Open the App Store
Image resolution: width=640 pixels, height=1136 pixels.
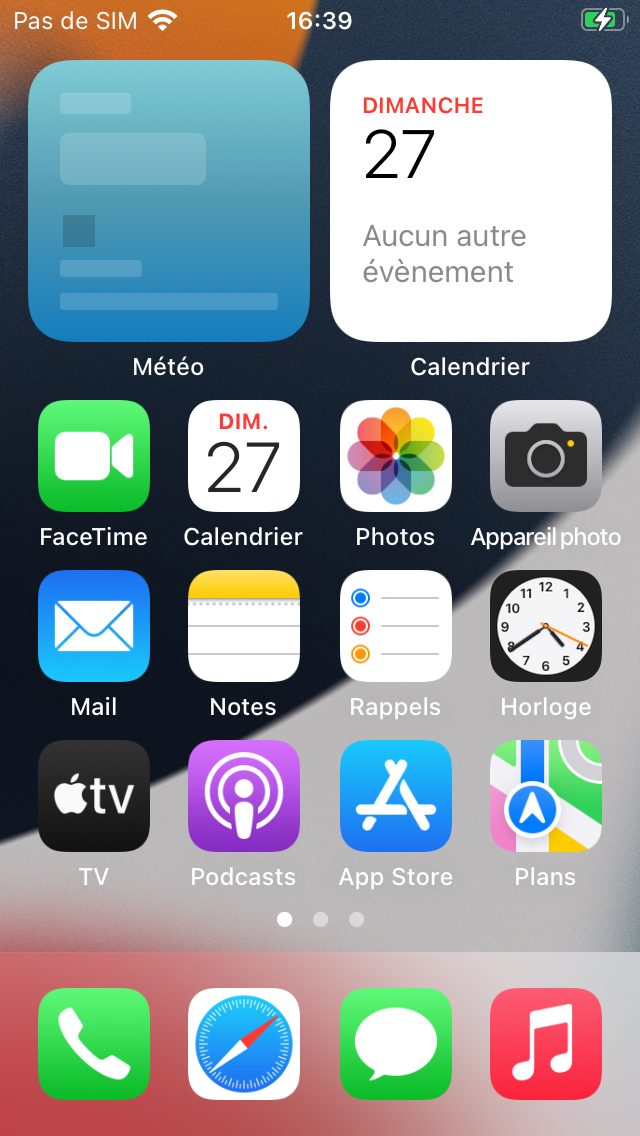[396, 796]
